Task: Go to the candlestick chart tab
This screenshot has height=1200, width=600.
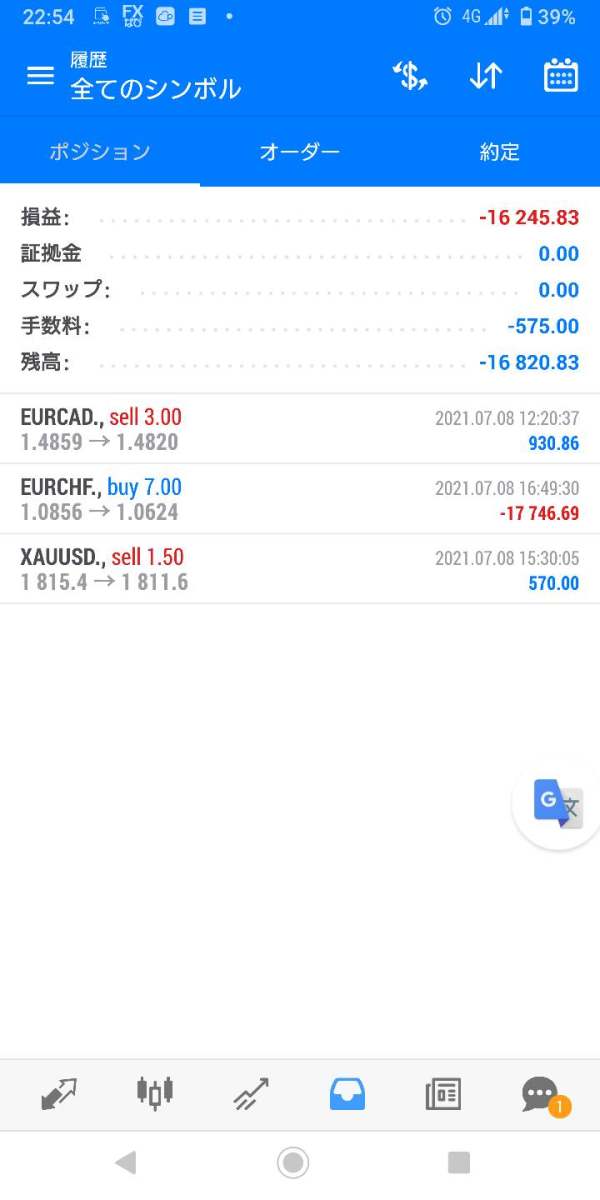Action: click(x=155, y=1094)
